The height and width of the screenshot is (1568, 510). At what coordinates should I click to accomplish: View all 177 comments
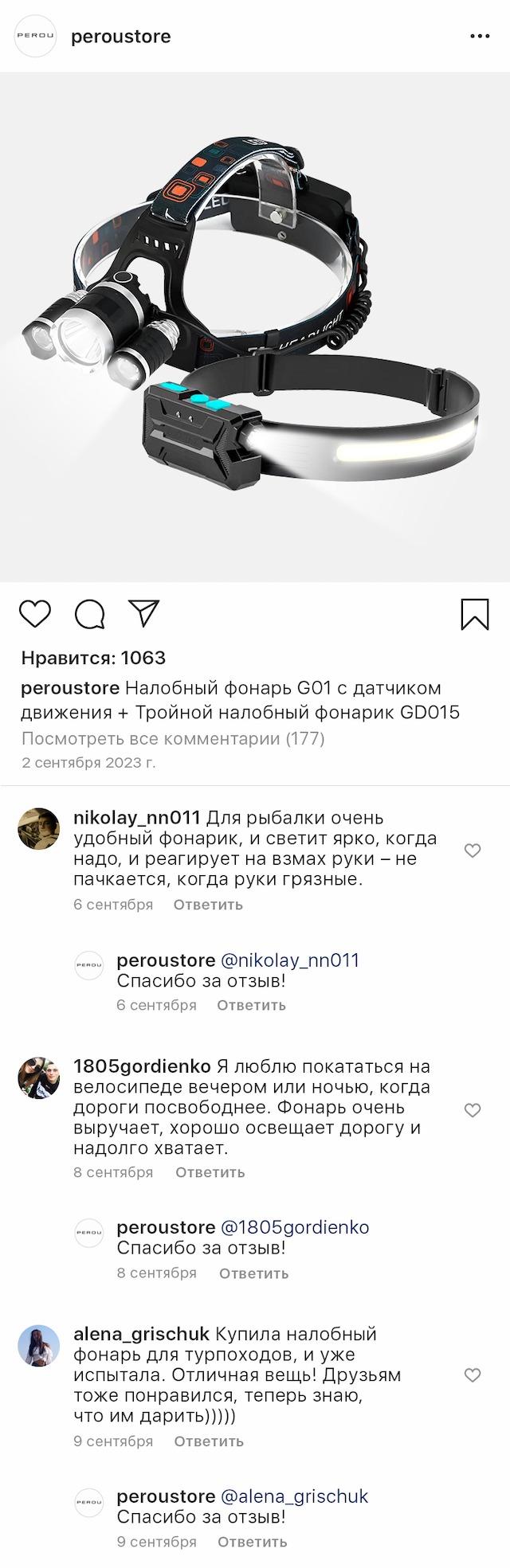[x=173, y=739]
